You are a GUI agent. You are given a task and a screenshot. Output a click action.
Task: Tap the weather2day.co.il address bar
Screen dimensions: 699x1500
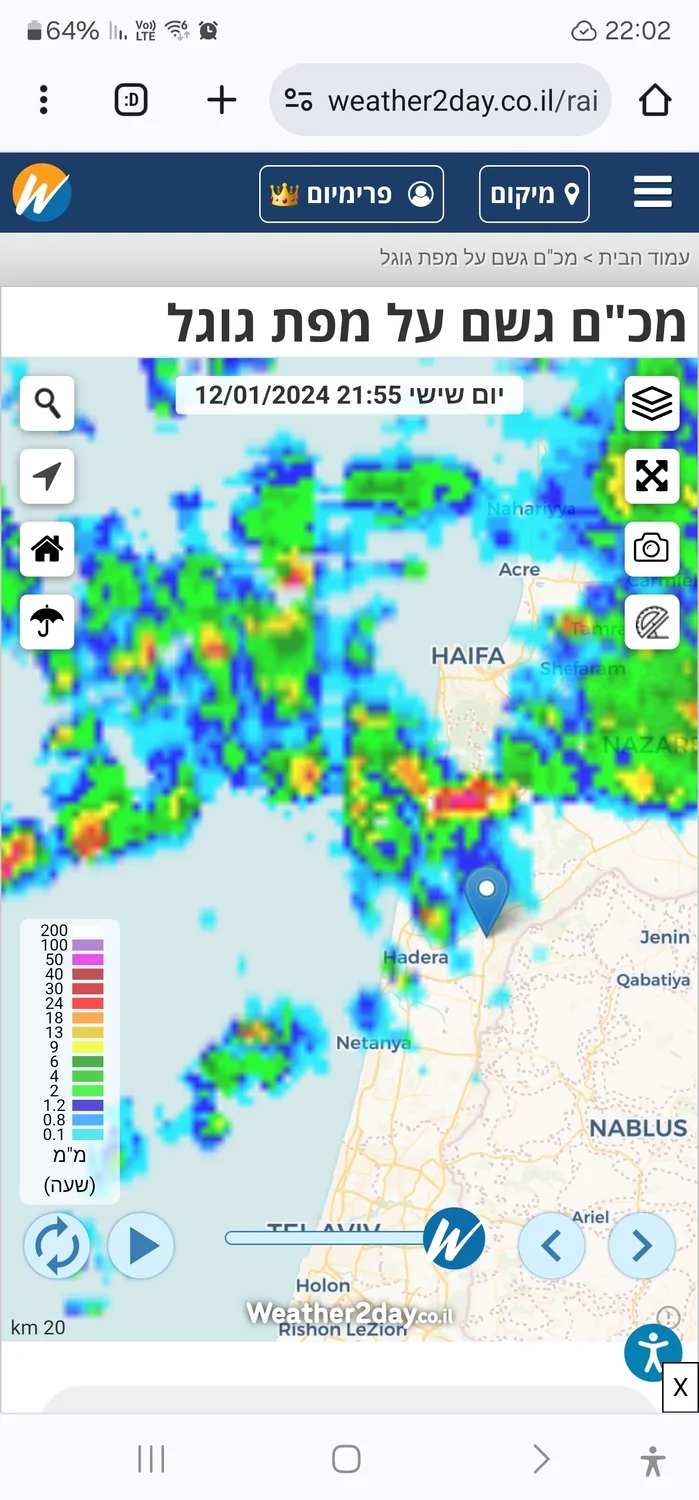point(440,100)
